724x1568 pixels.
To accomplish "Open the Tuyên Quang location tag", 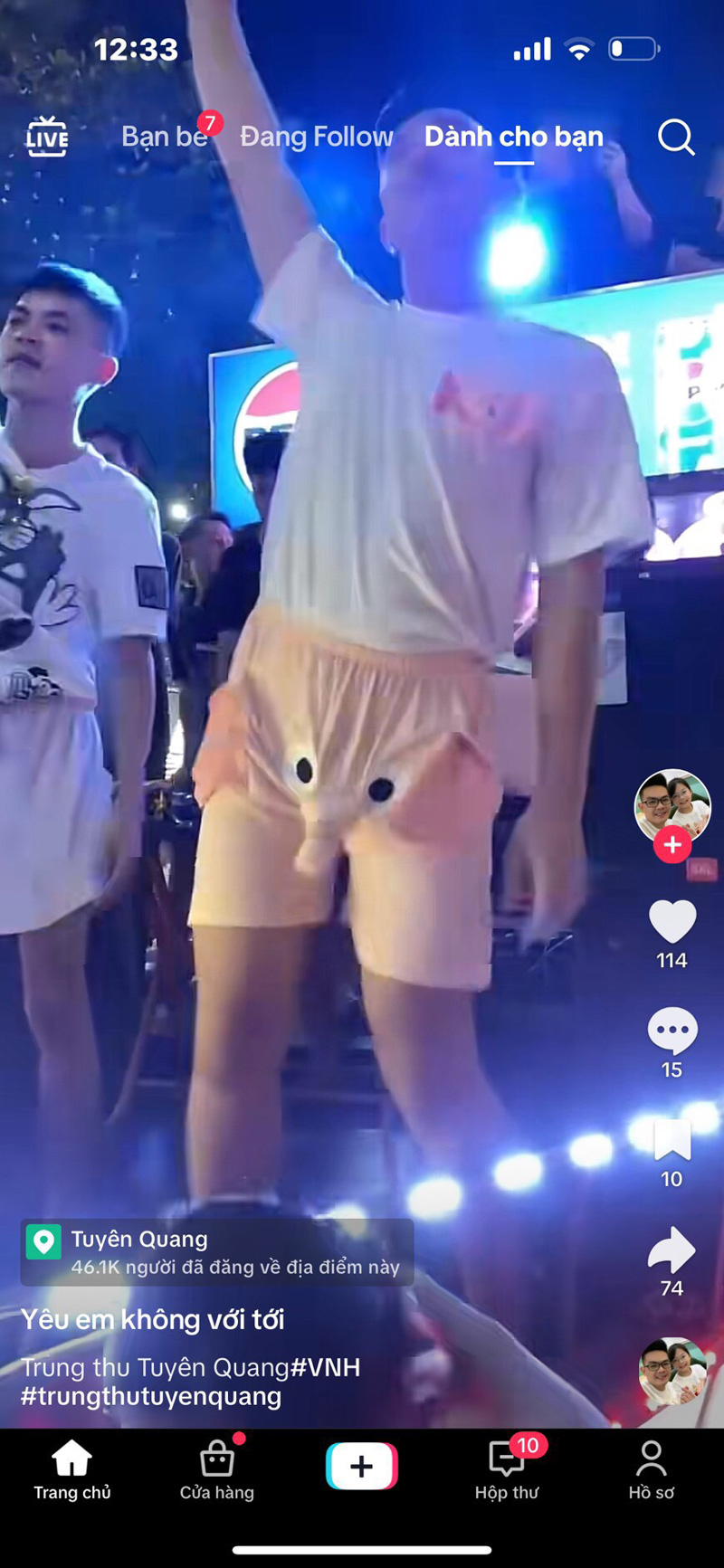I will [x=217, y=1252].
